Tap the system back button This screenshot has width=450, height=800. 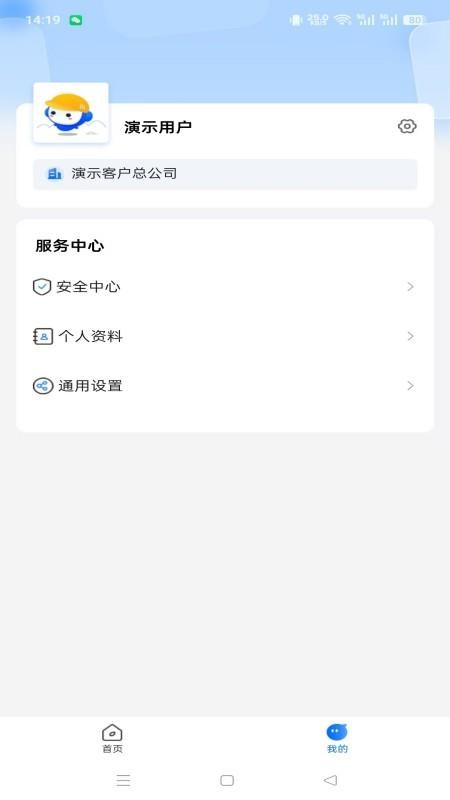pos(331,780)
